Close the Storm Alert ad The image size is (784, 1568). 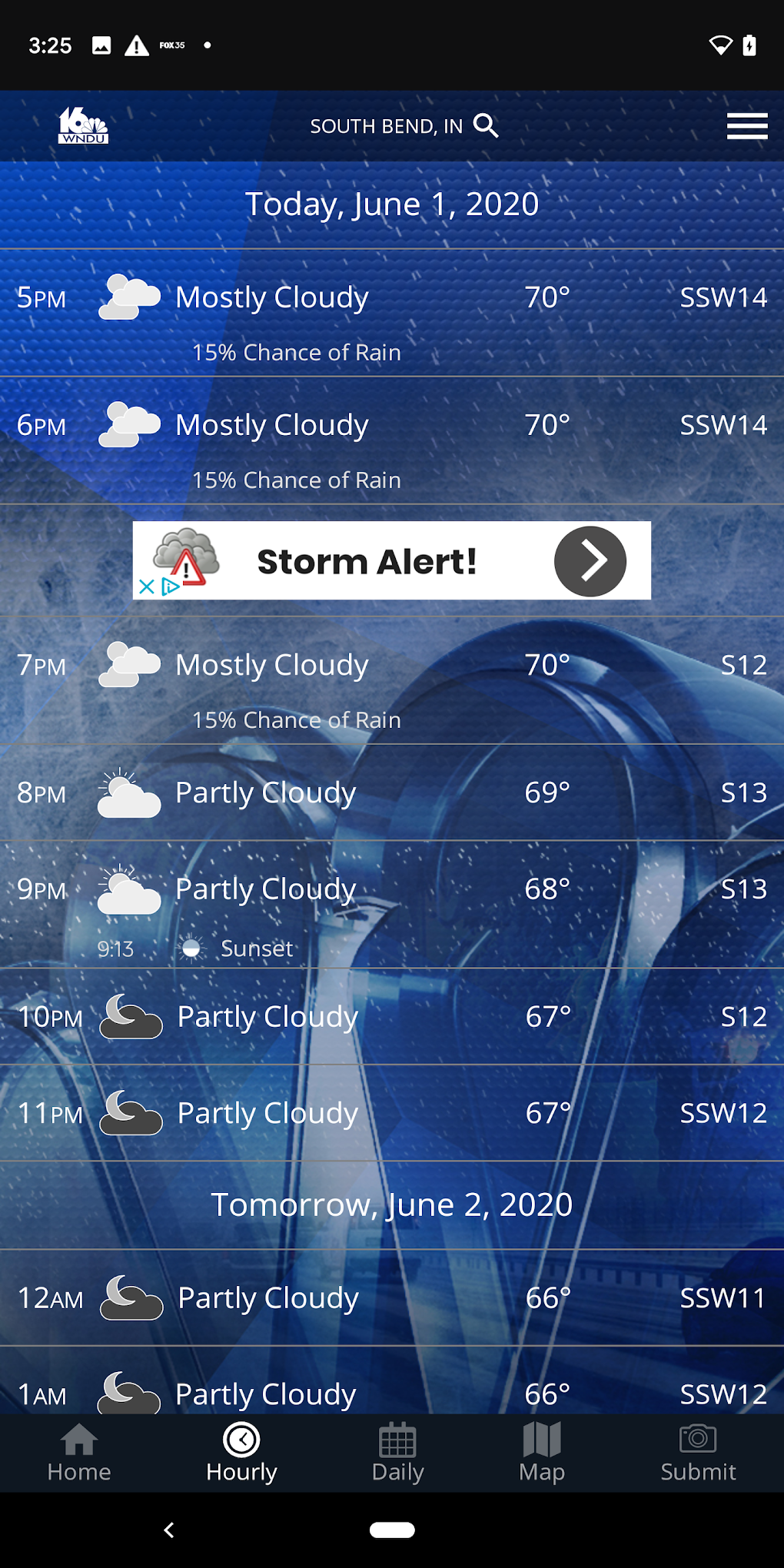(x=146, y=587)
